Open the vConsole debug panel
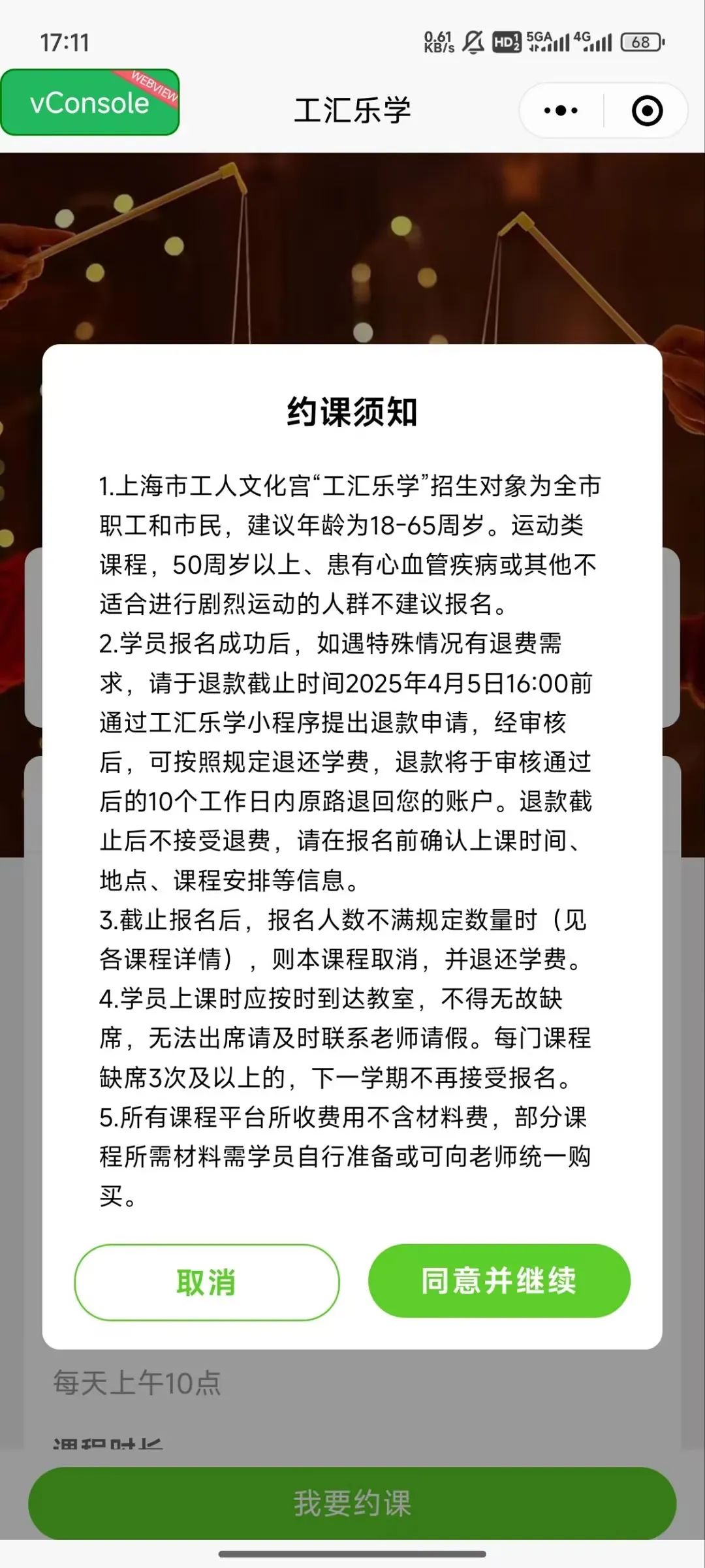The height and width of the screenshot is (1568, 705). pos(90,102)
